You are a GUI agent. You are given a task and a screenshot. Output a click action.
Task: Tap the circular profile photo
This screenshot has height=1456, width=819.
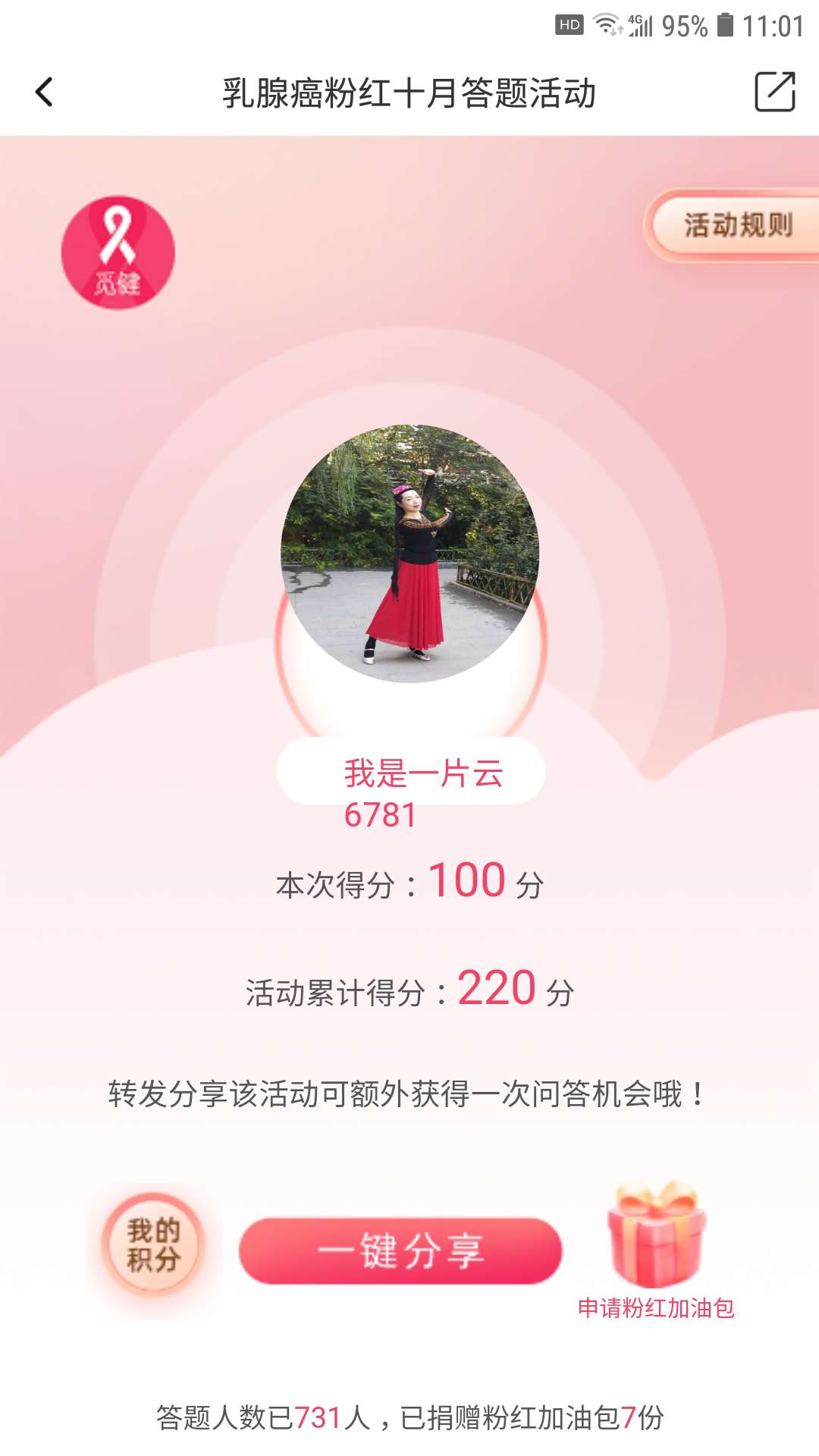click(409, 557)
